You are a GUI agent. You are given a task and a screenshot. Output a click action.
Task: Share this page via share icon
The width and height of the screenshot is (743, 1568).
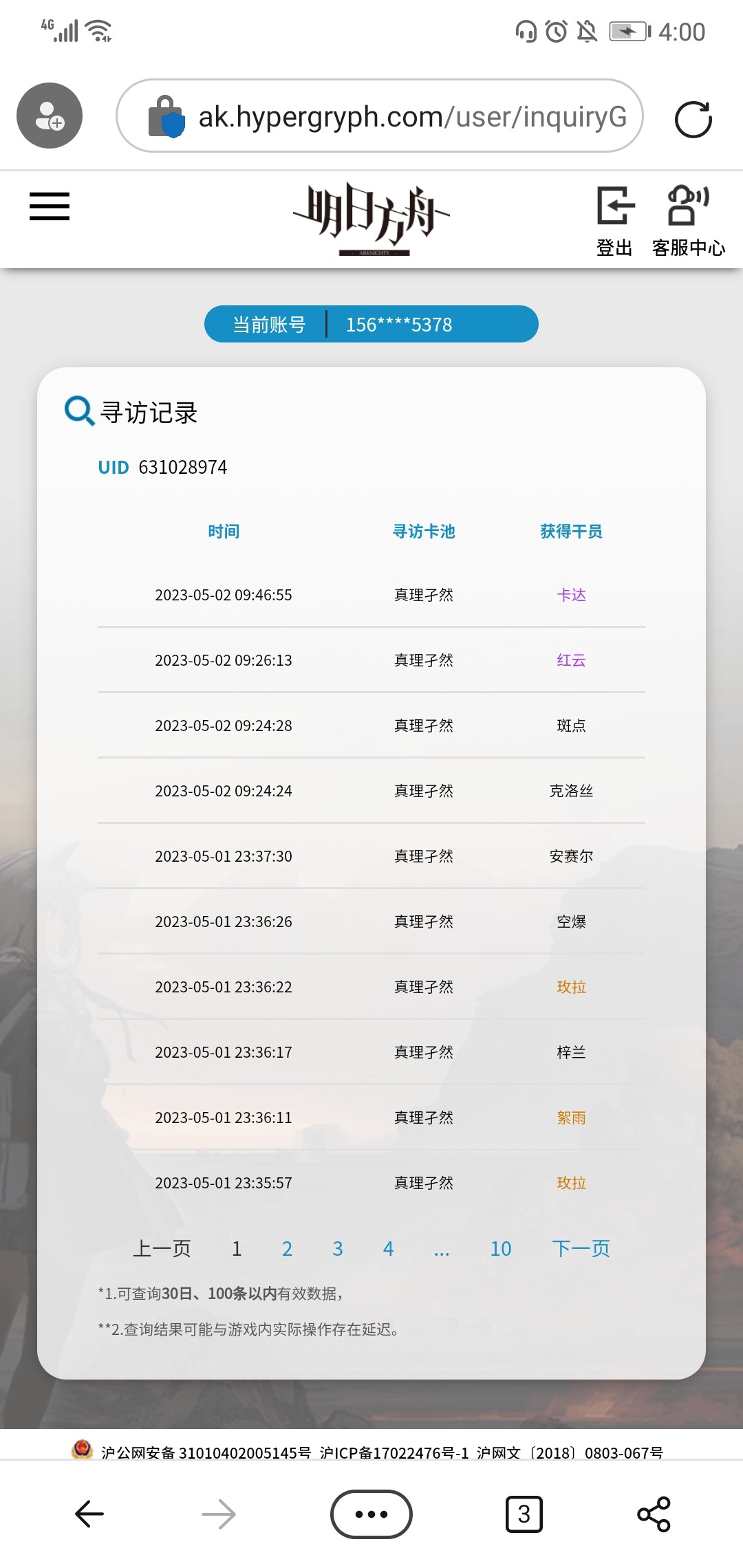[654, 1514]
